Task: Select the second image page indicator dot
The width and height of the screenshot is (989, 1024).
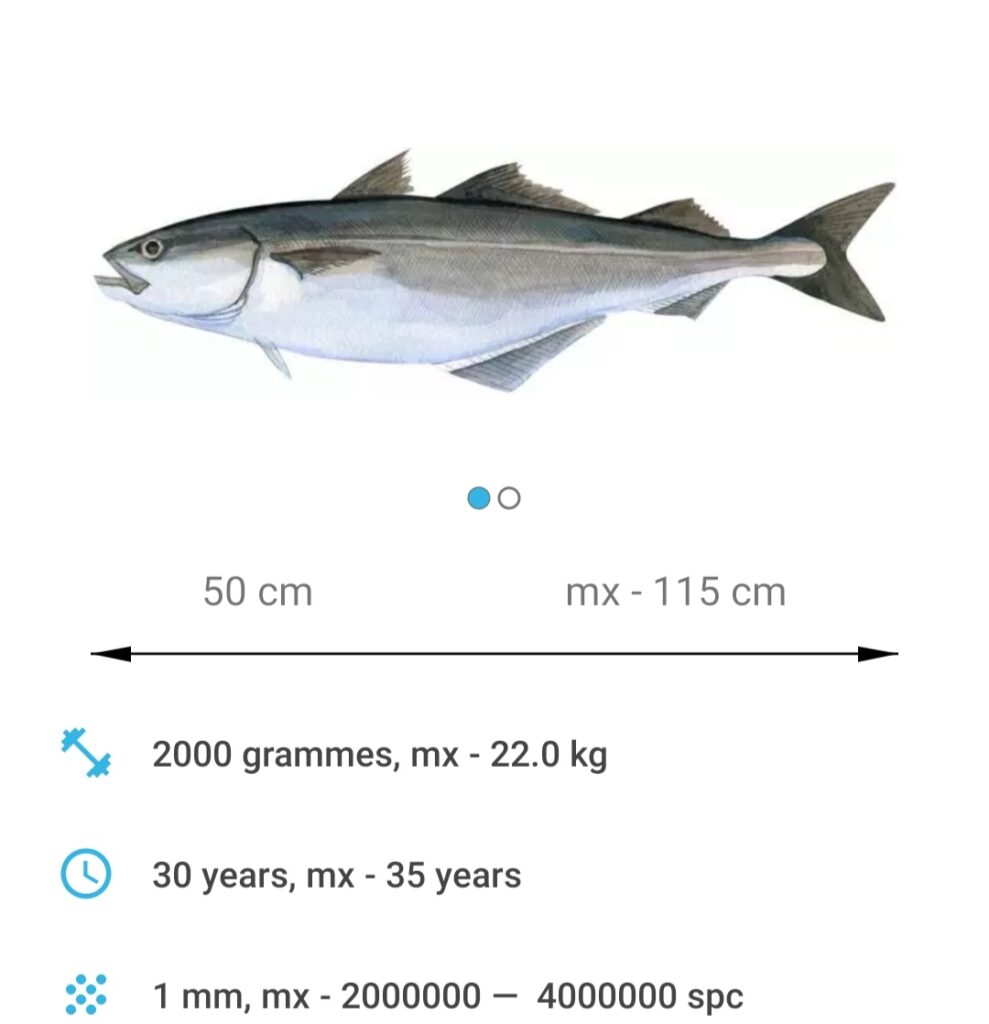Action: 509,497
